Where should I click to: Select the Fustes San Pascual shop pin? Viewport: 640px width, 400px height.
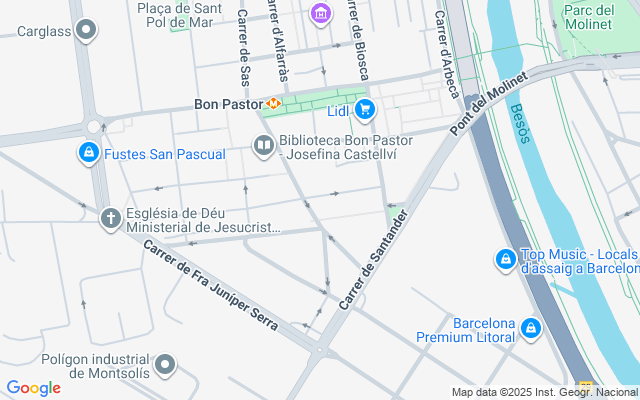89,153
